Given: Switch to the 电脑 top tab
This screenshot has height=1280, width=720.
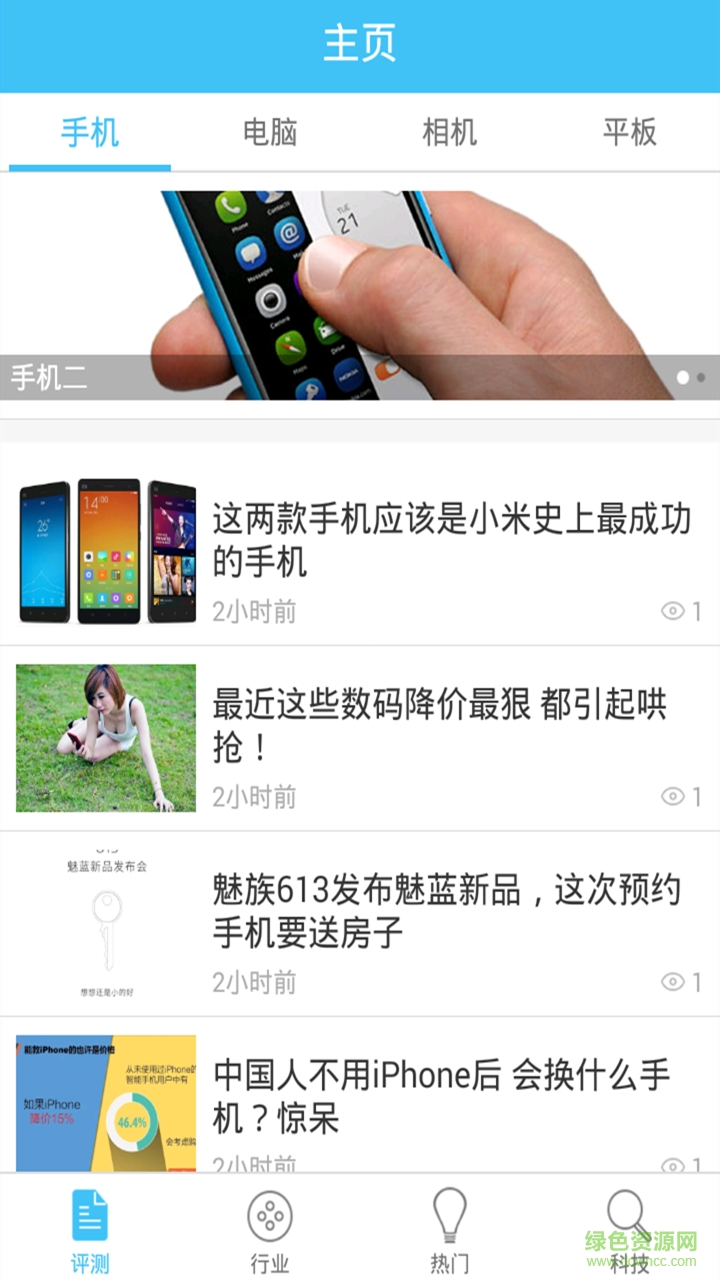Looking at the screenshot, I should [x=270, y=132].
